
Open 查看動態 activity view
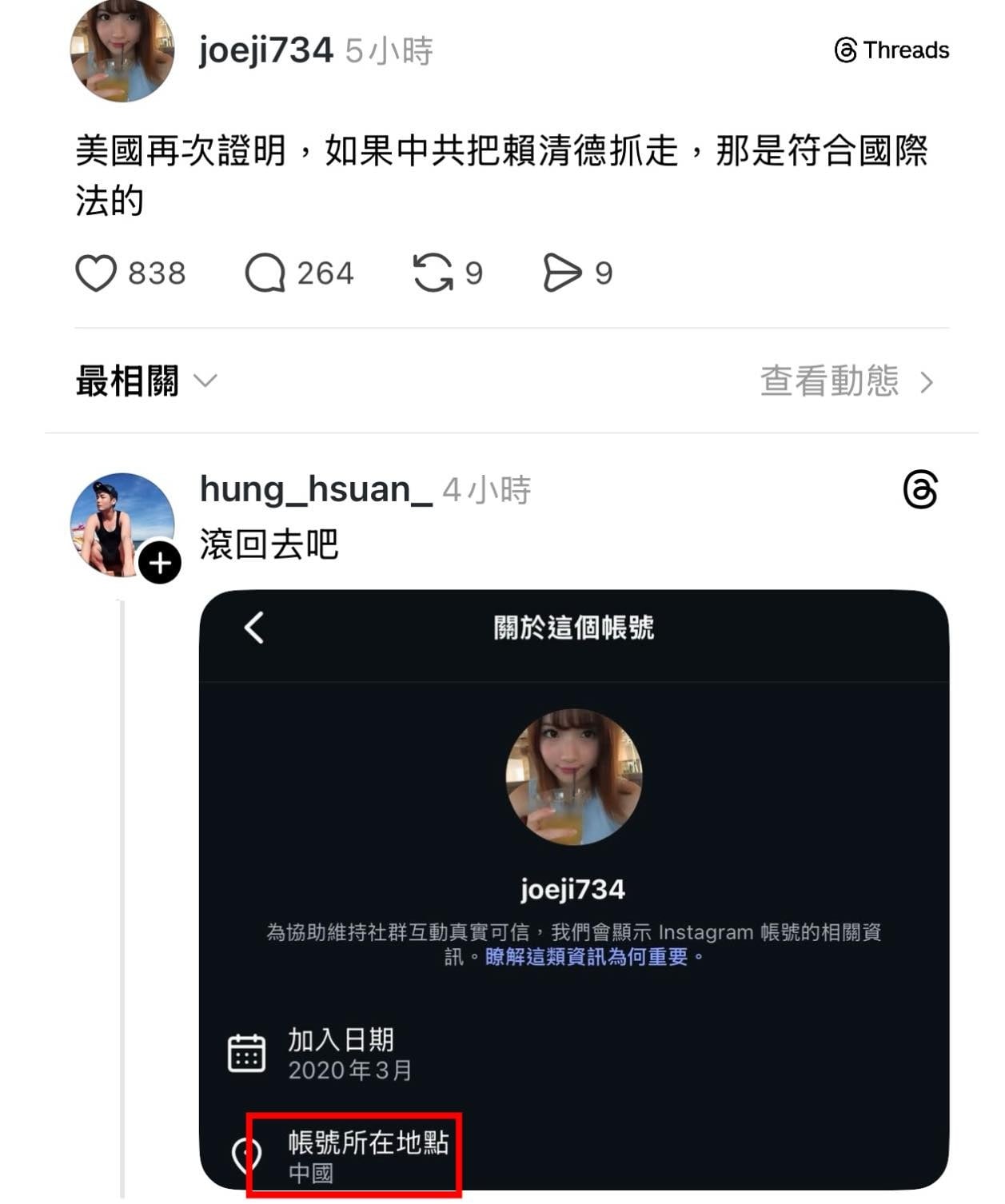846,381
